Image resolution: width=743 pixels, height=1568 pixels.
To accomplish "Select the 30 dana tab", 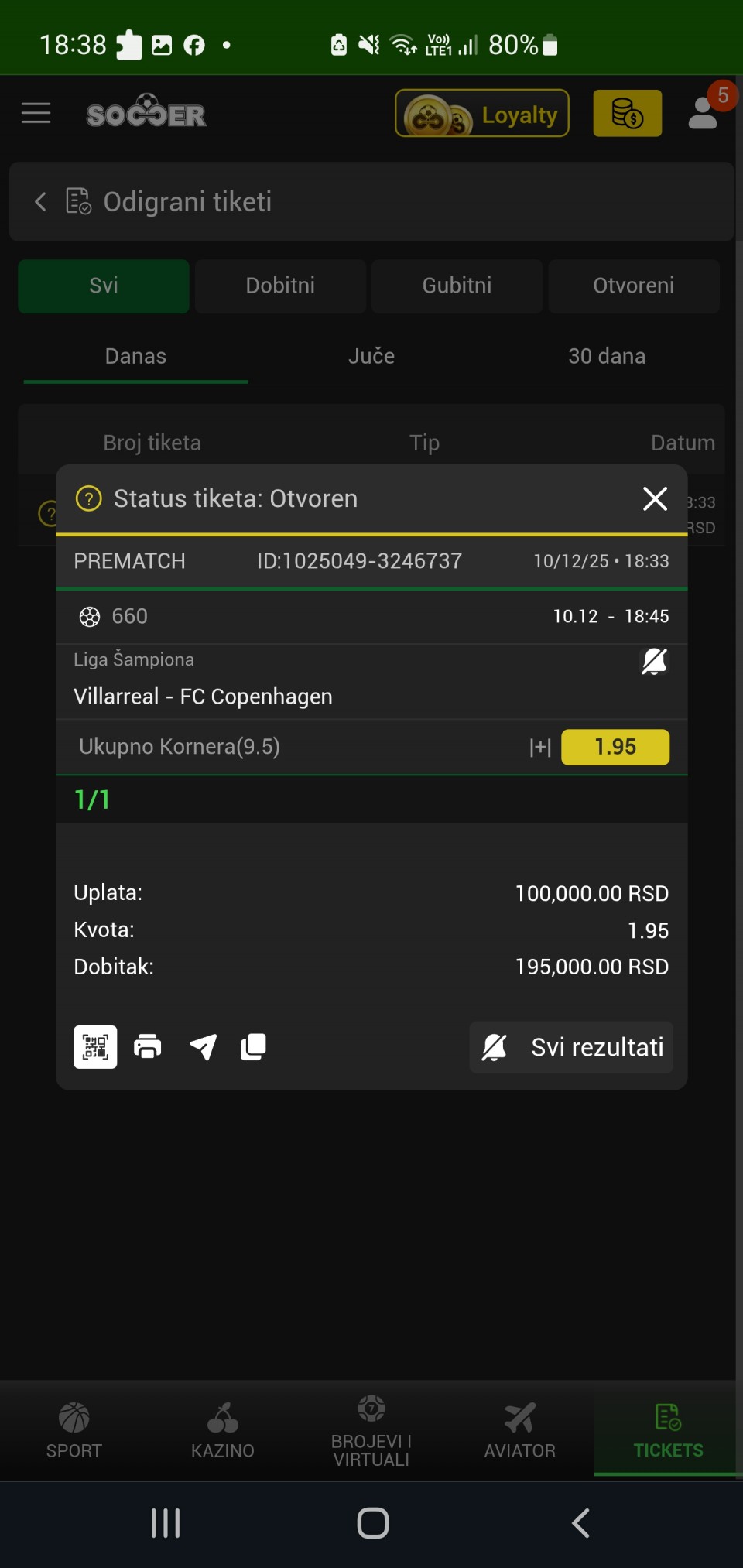I will 607,356.
